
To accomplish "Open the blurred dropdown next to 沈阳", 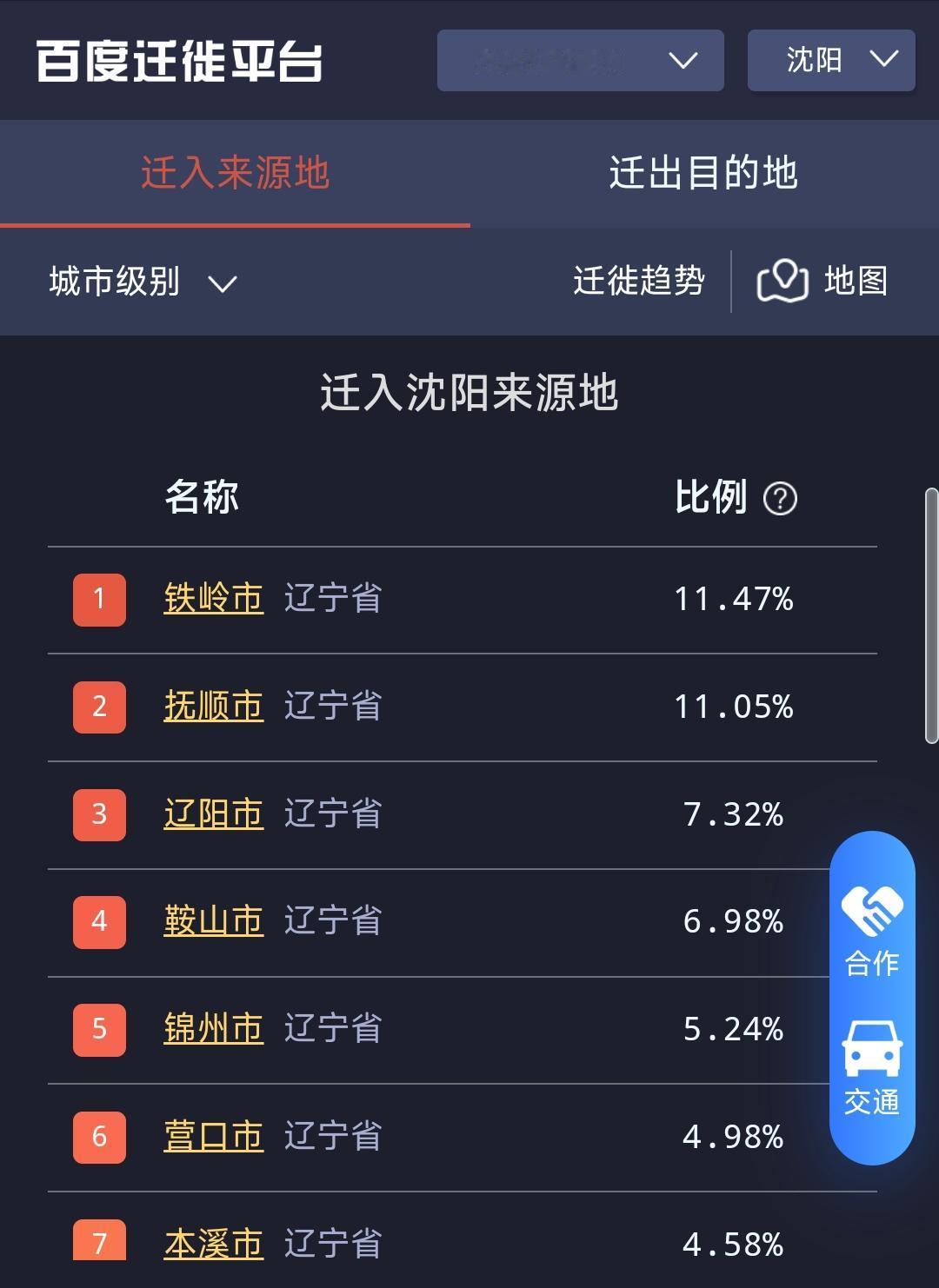I will pyautogui.click(x=580, y=60).
